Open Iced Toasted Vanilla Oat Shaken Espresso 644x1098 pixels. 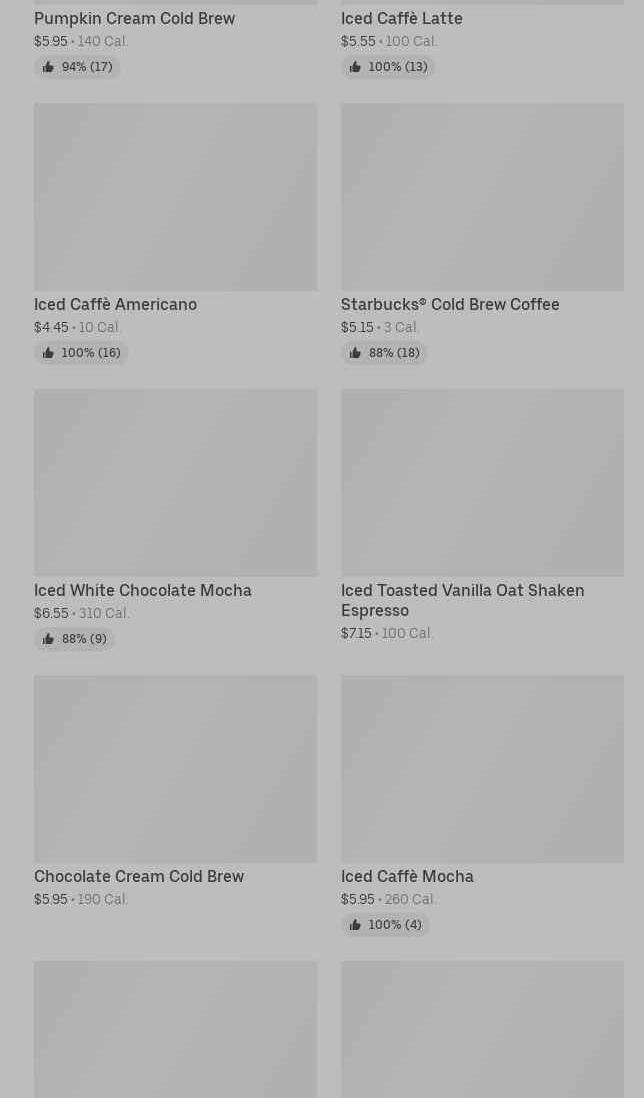482,515
